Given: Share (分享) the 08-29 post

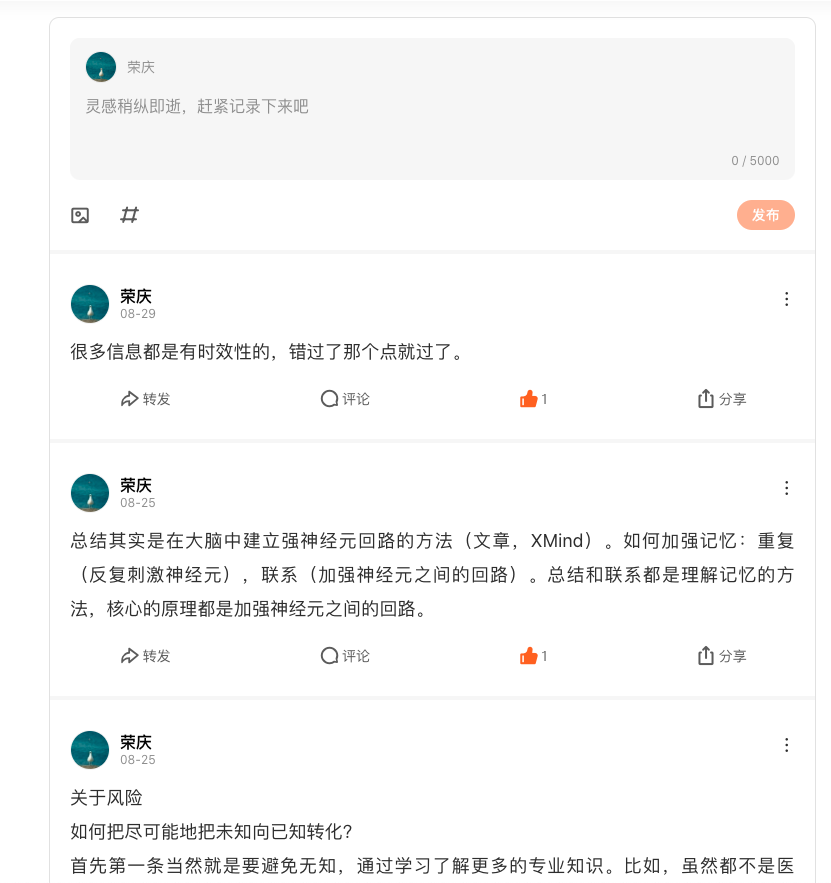Looking at the screenshot, I should [x=721, y=399].
